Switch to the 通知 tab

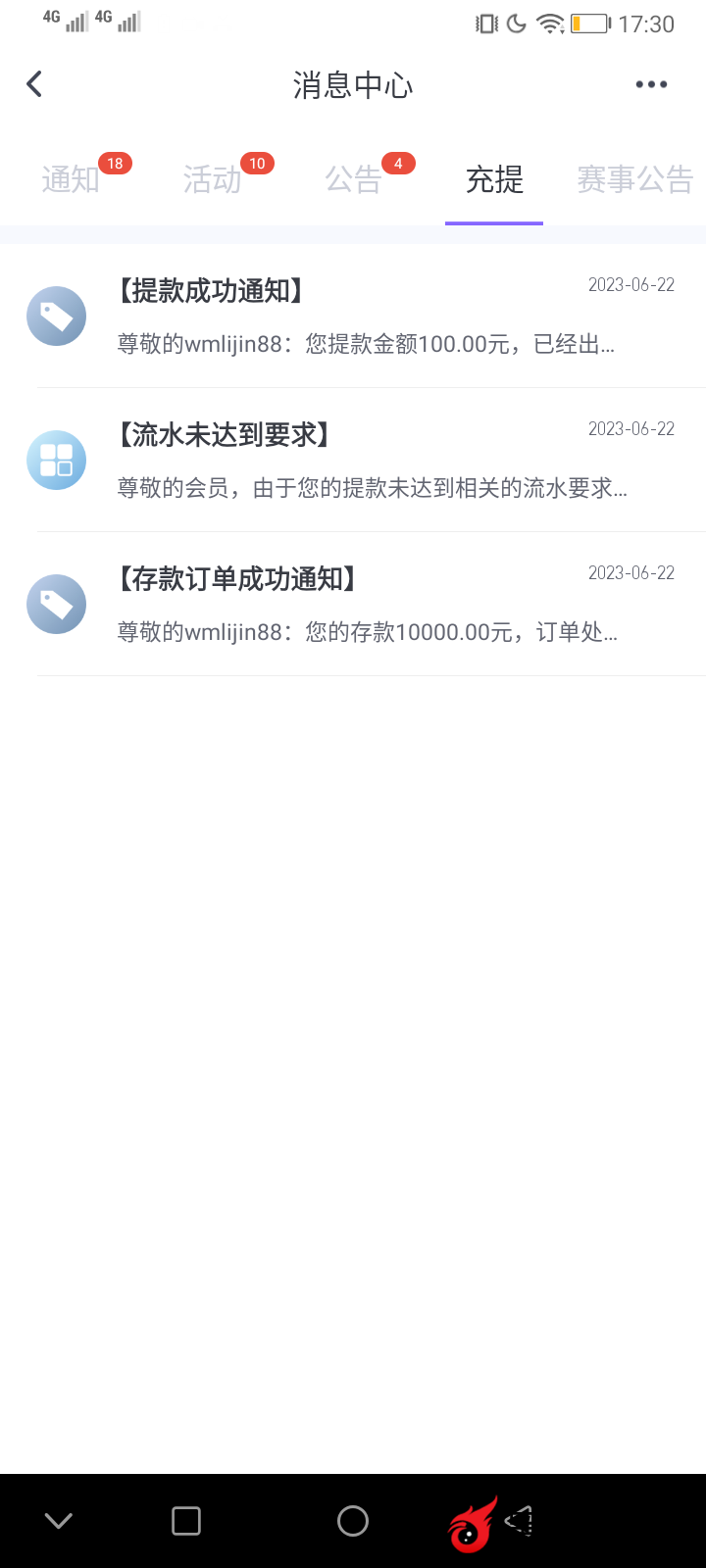click(x=72, y=180)
